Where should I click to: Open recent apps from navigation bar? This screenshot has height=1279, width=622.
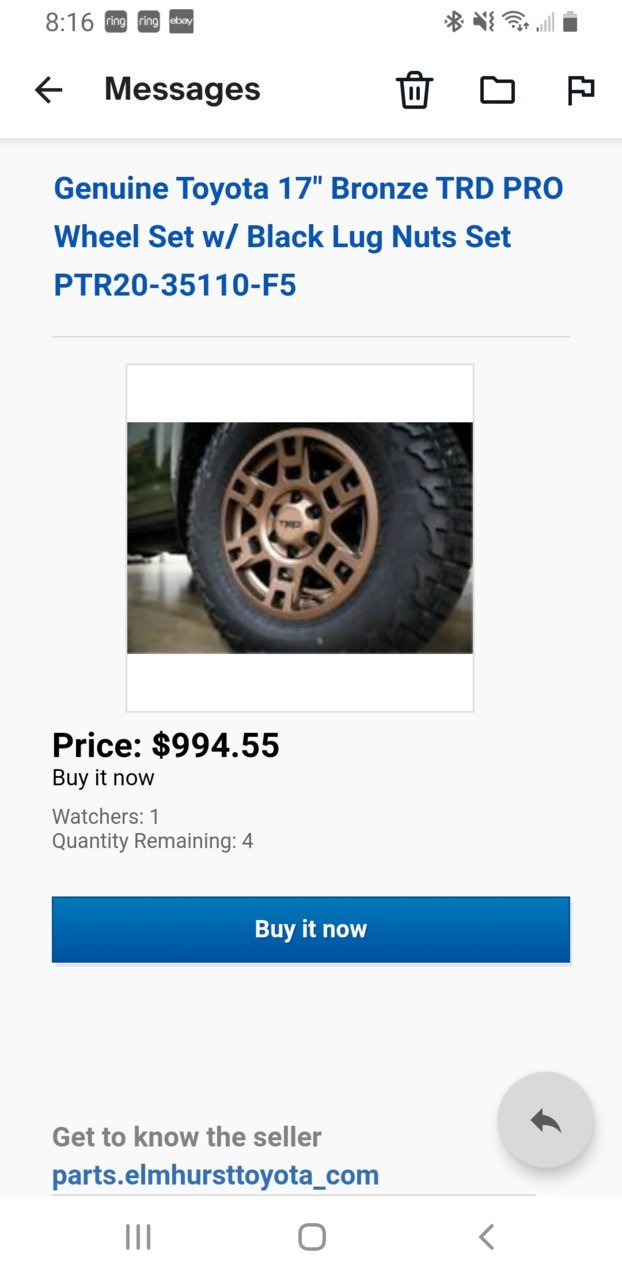tap(138, 1237)
